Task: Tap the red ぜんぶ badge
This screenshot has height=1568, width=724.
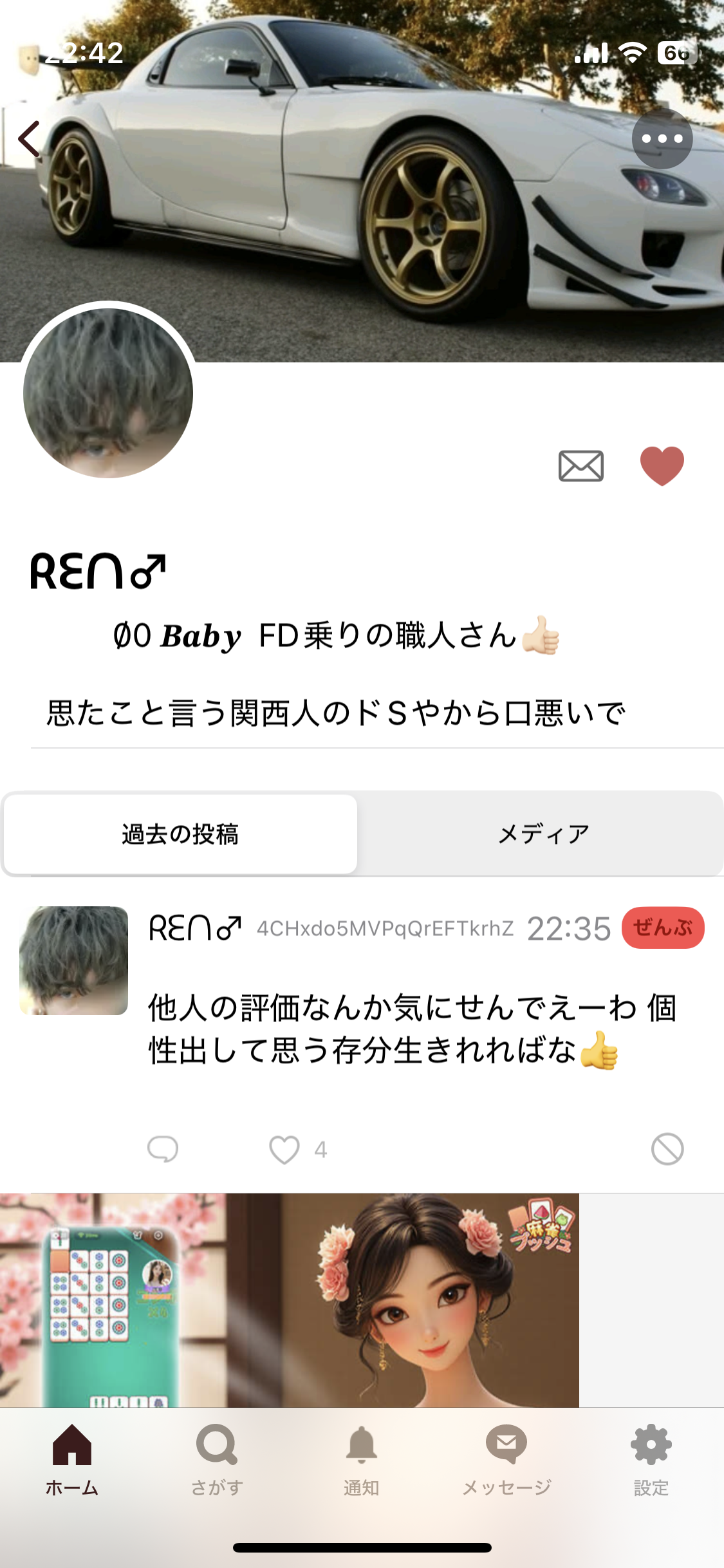Action: (x=663, y=928)
